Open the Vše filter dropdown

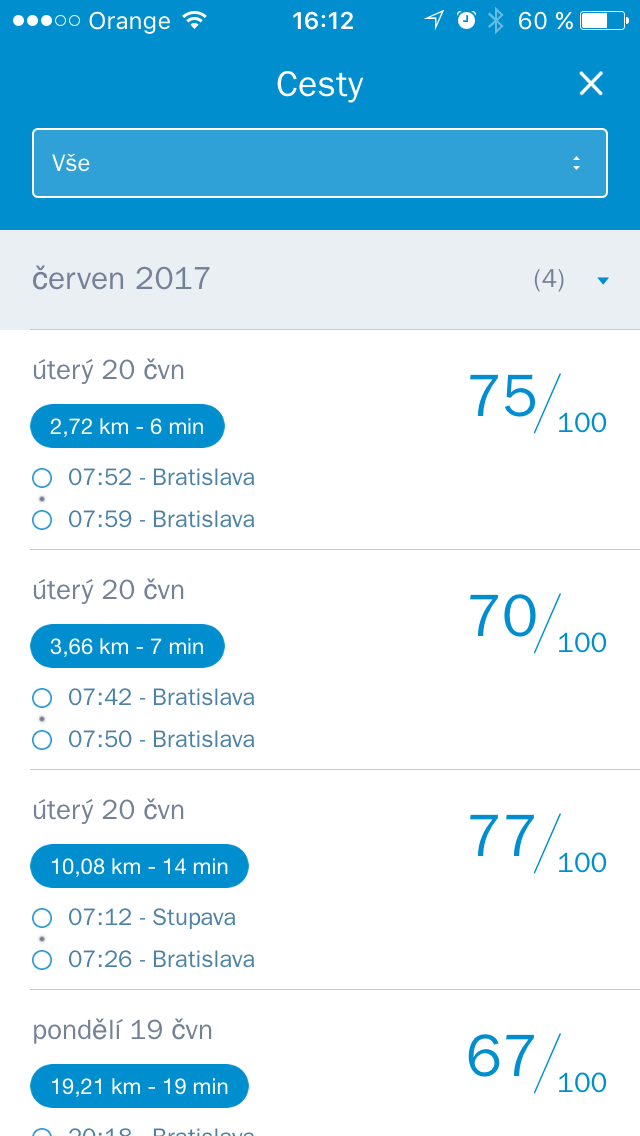click(x=320, y=163)
